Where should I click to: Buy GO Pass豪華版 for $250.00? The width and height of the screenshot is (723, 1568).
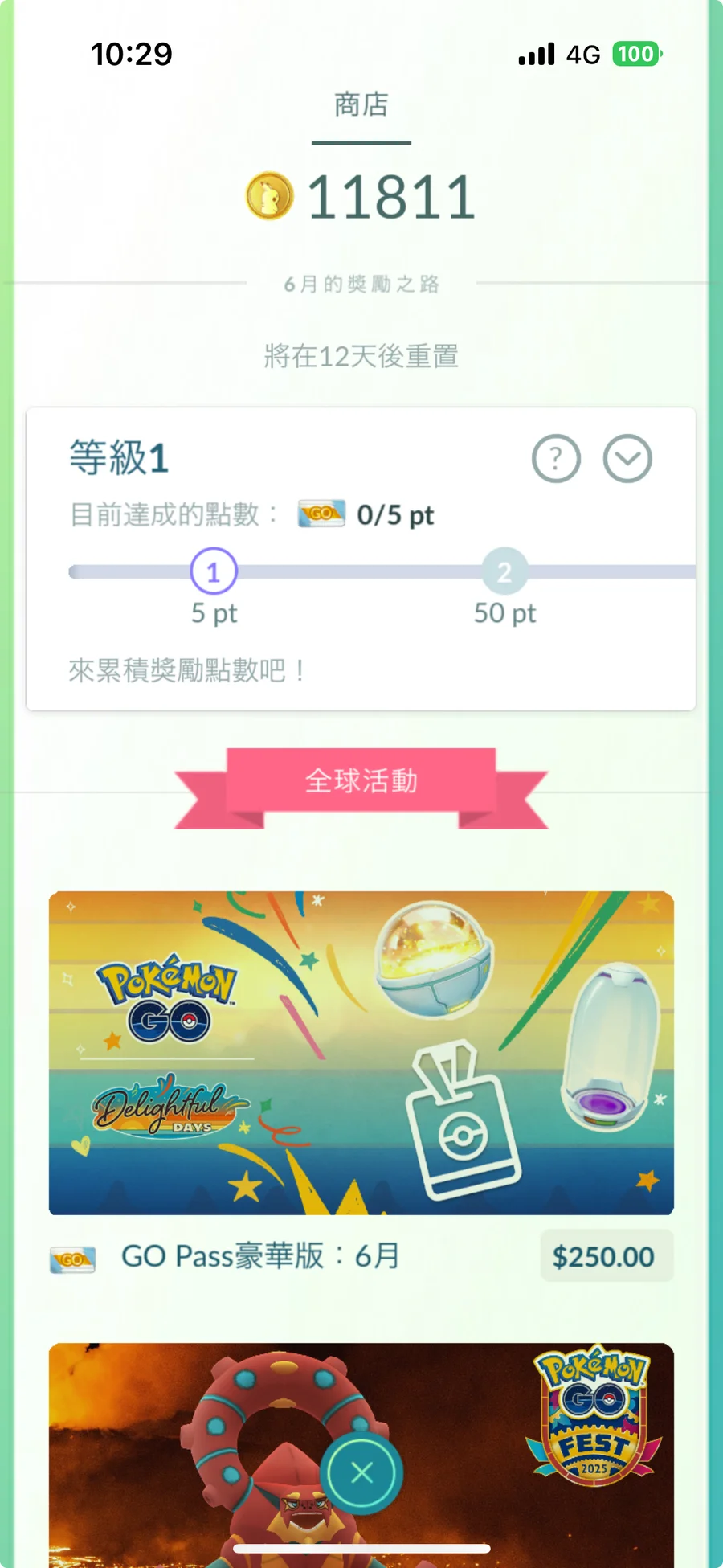coord(606,1256)
